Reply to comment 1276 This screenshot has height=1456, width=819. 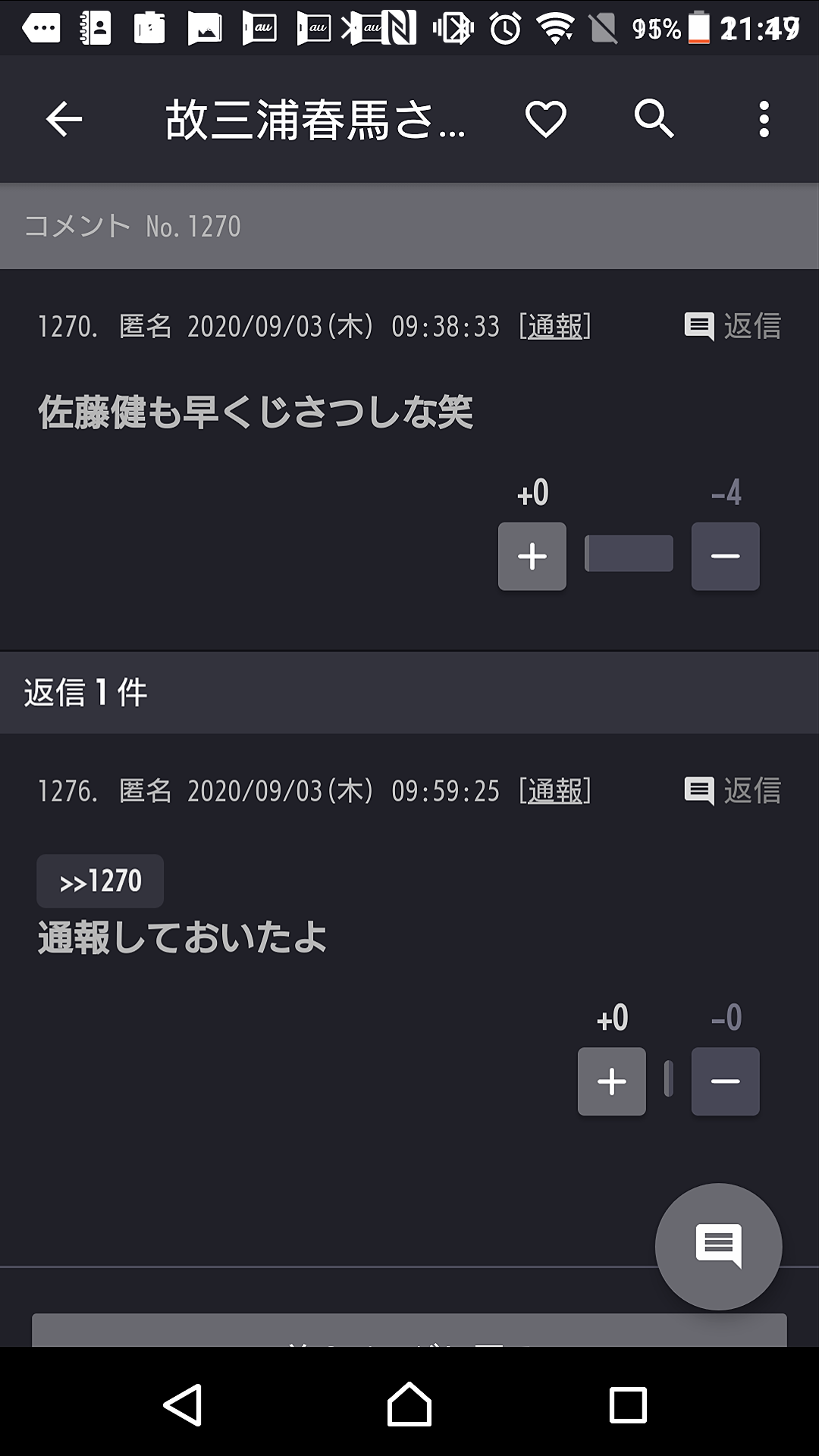(733, 791)
